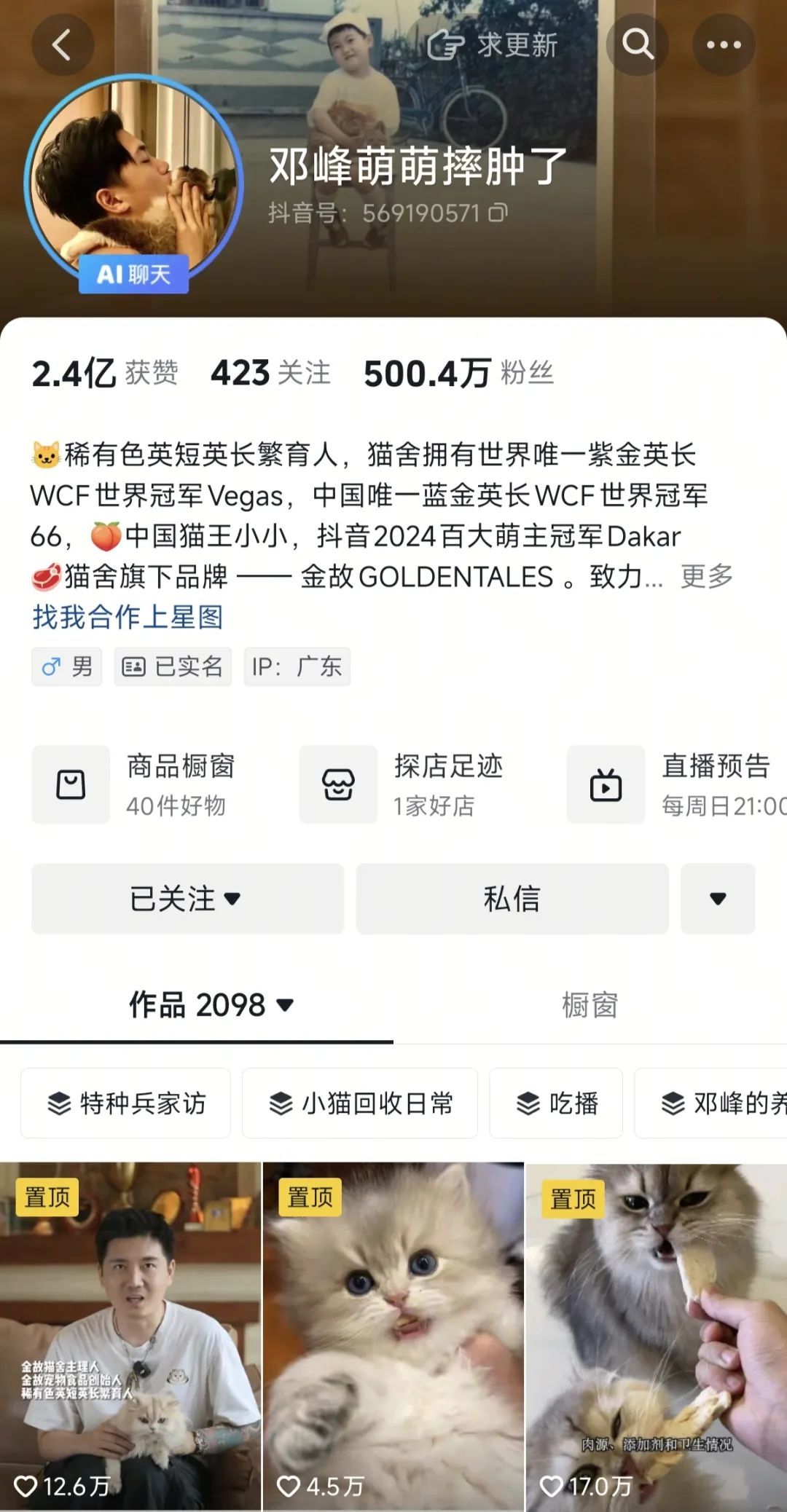Viewport: 787px width, 1512px height.
Task: Open the search magnifier icon
Action: pos(638,44)
